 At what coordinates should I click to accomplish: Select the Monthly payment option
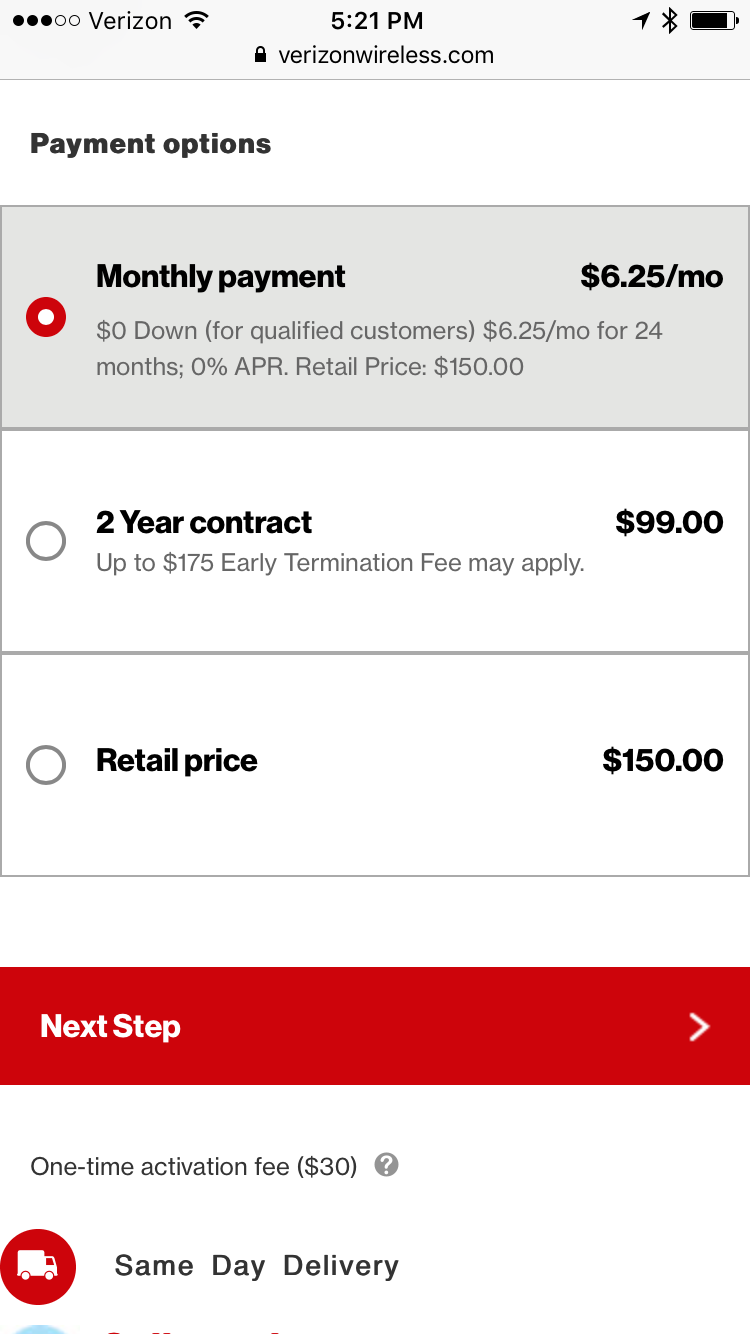click(x=46, y=318)
